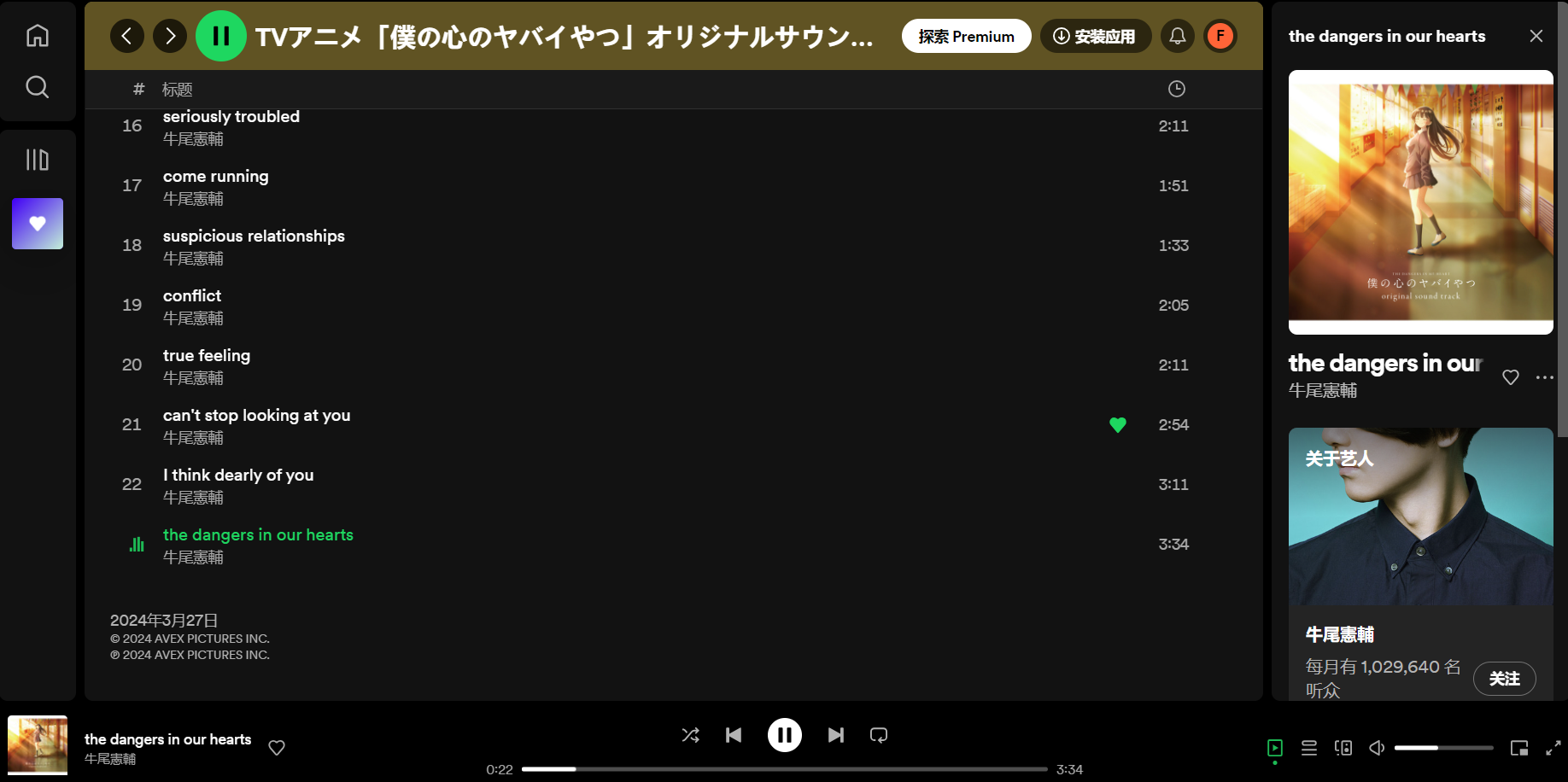Open the play queue
Screen dimensions: 1568x782
1308,749
